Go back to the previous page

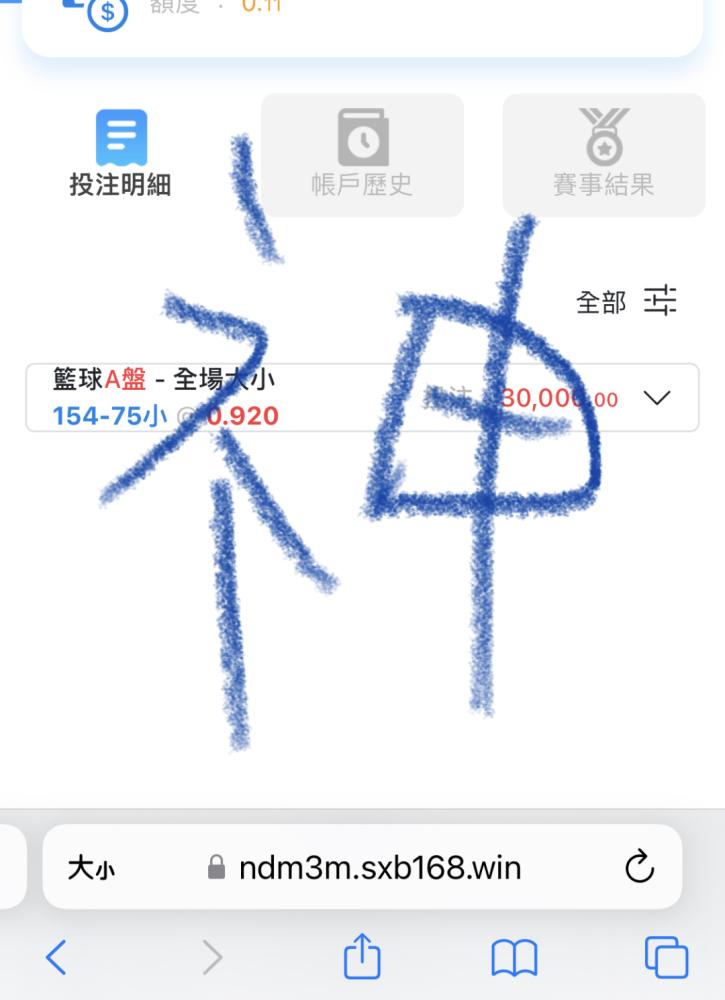57,957
